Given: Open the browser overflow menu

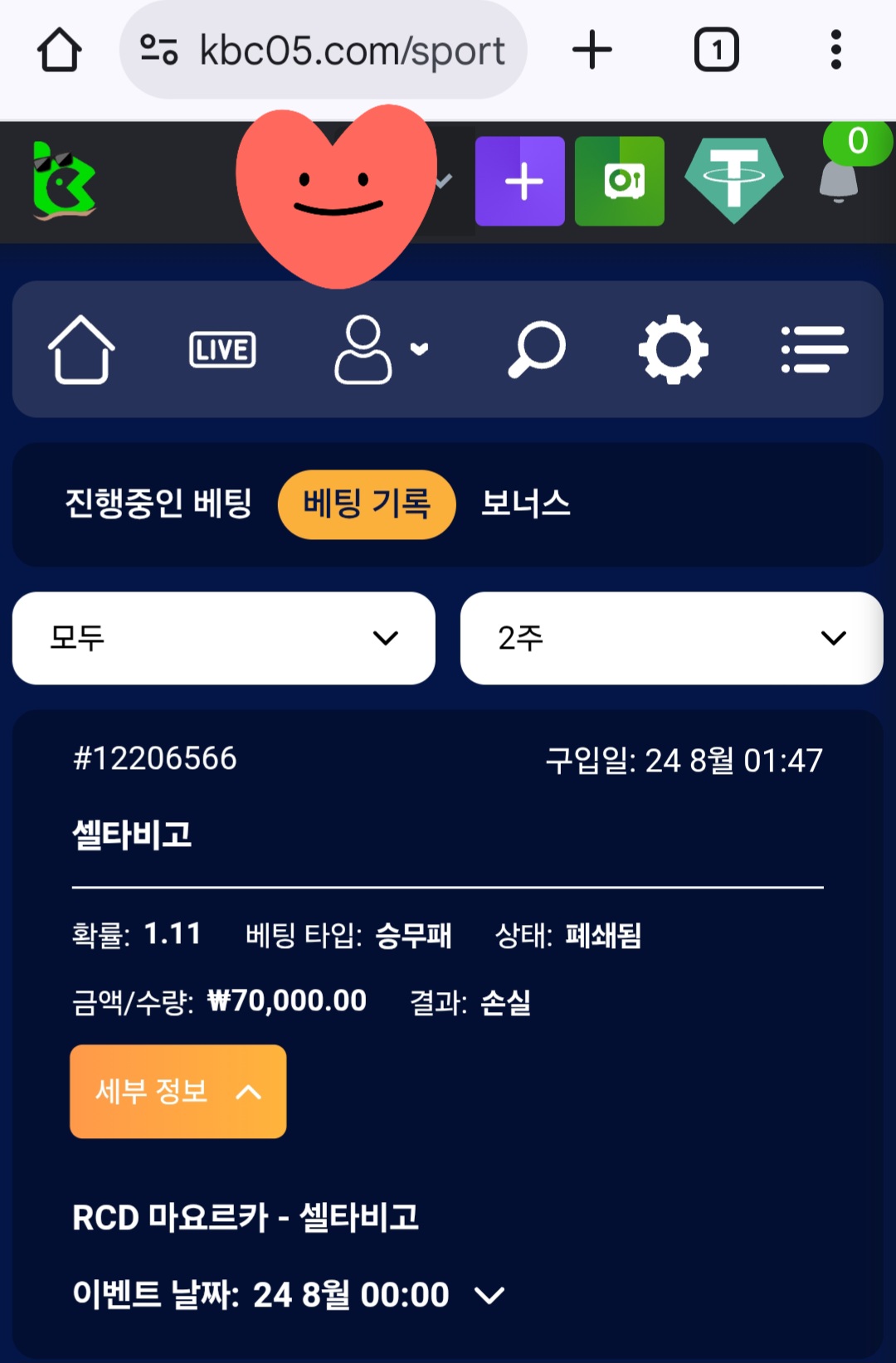Looking at the screenshot, I should tap(835, 51).
